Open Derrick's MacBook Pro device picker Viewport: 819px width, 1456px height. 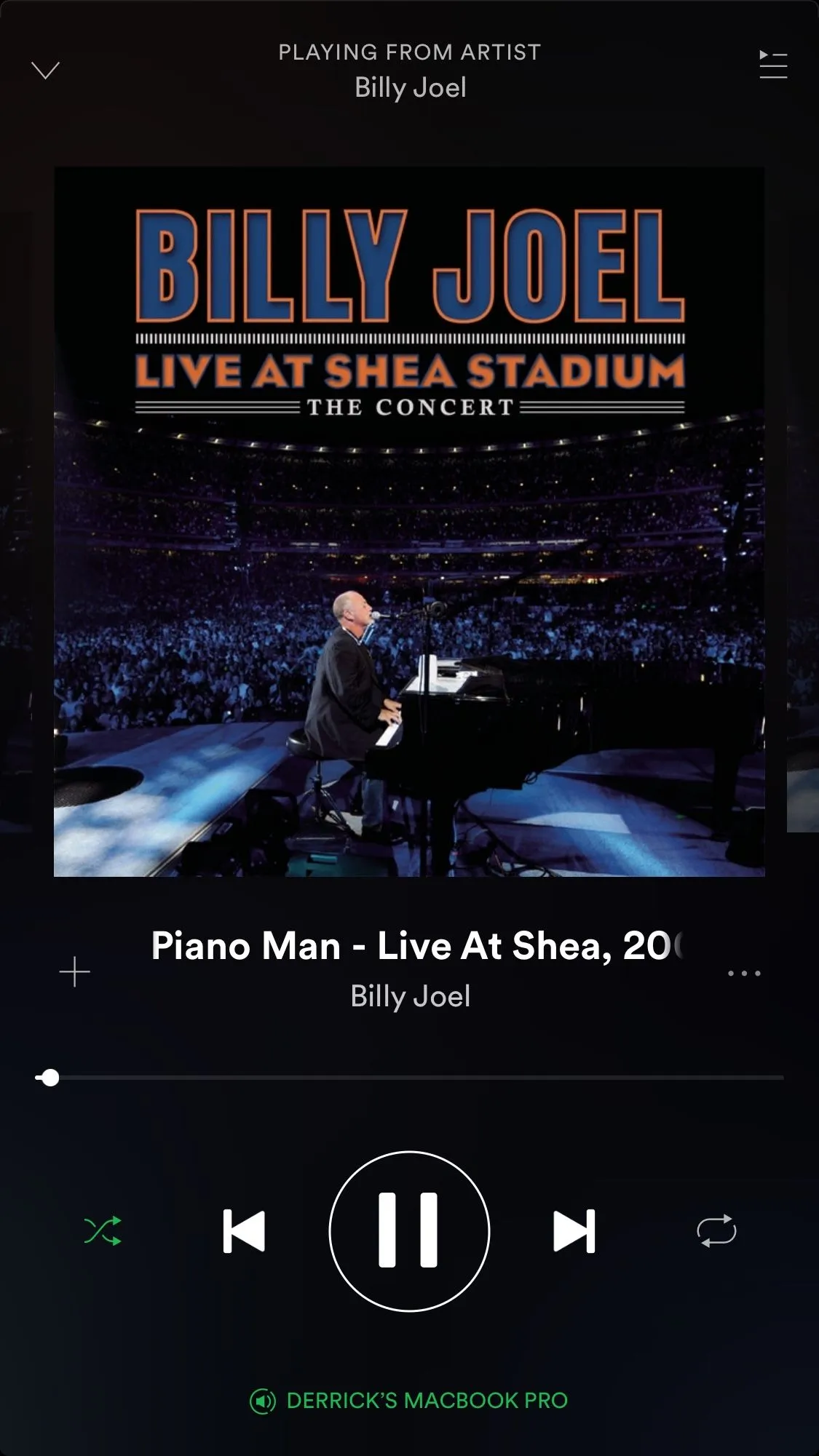pos(409,1400)
